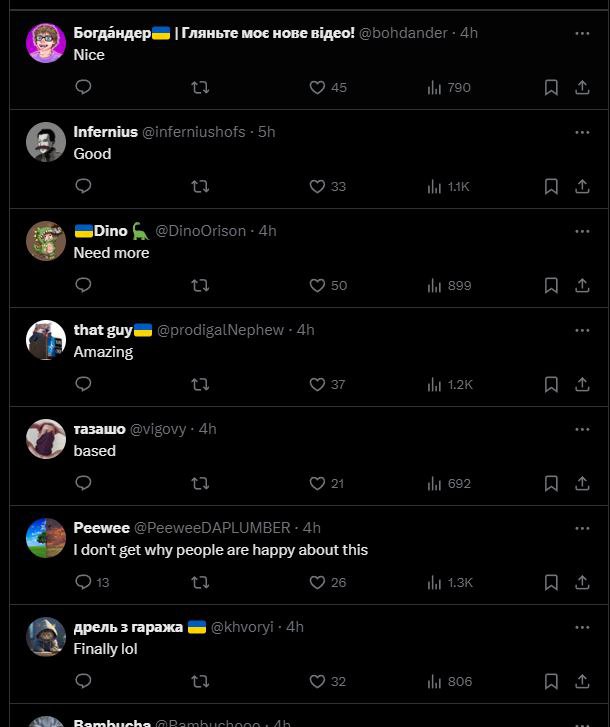Share the "Finally lol" reply by khvoryi

[582, 682]
